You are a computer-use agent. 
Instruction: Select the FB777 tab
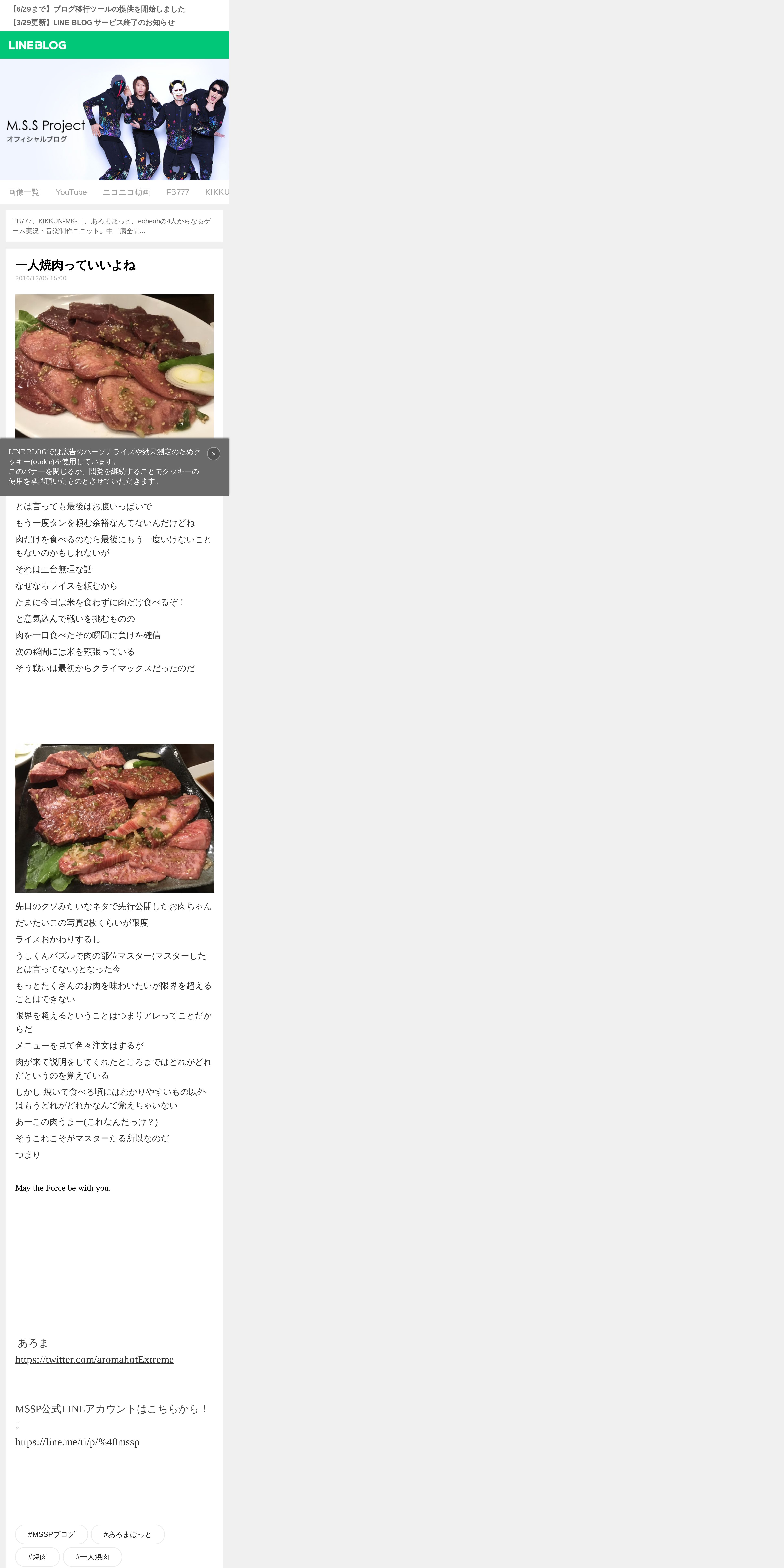(x=178, y=192)
